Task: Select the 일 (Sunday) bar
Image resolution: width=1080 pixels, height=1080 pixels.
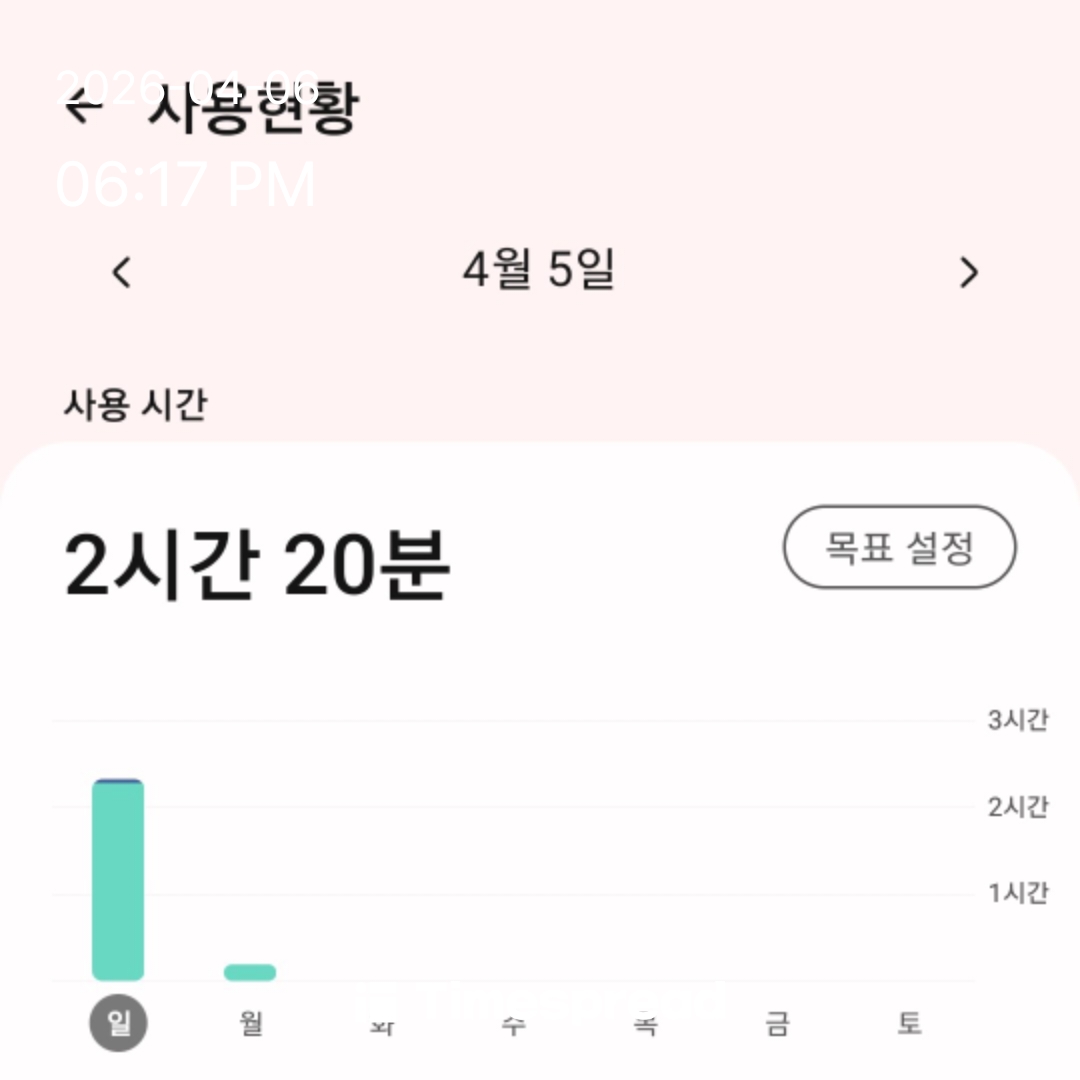Action: 118,880
